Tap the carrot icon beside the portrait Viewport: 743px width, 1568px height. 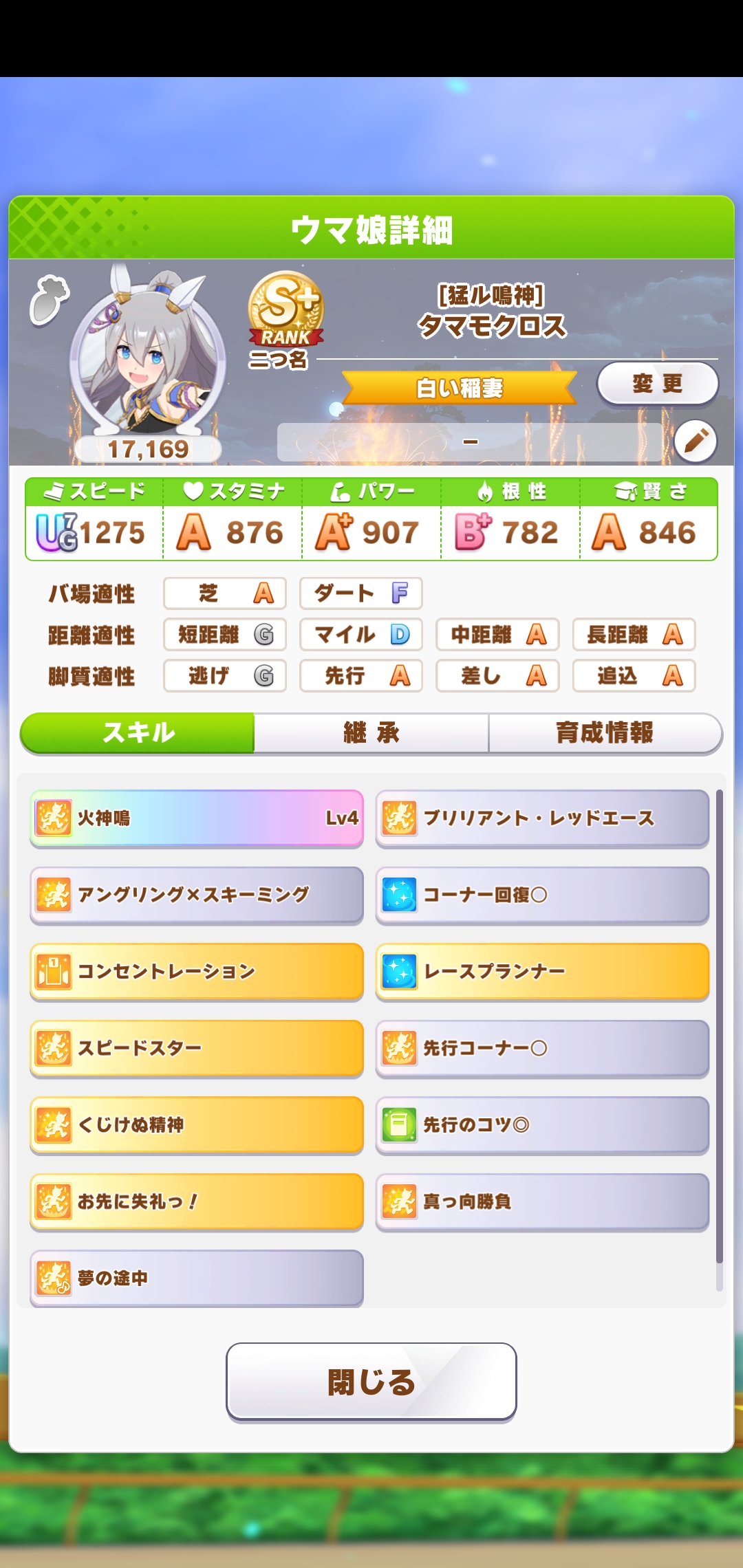coord(49,300)
